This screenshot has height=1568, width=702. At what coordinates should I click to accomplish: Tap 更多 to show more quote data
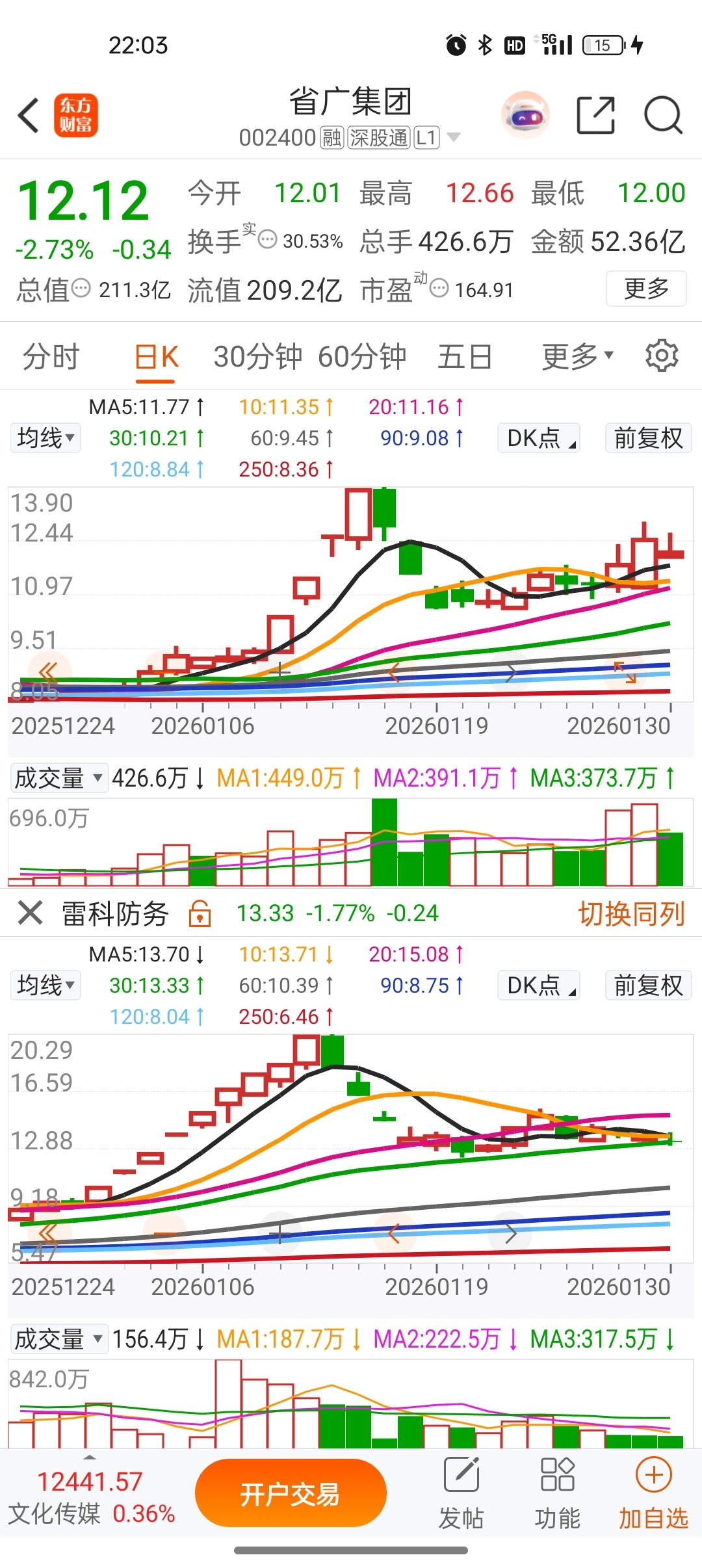coord(645,288)
